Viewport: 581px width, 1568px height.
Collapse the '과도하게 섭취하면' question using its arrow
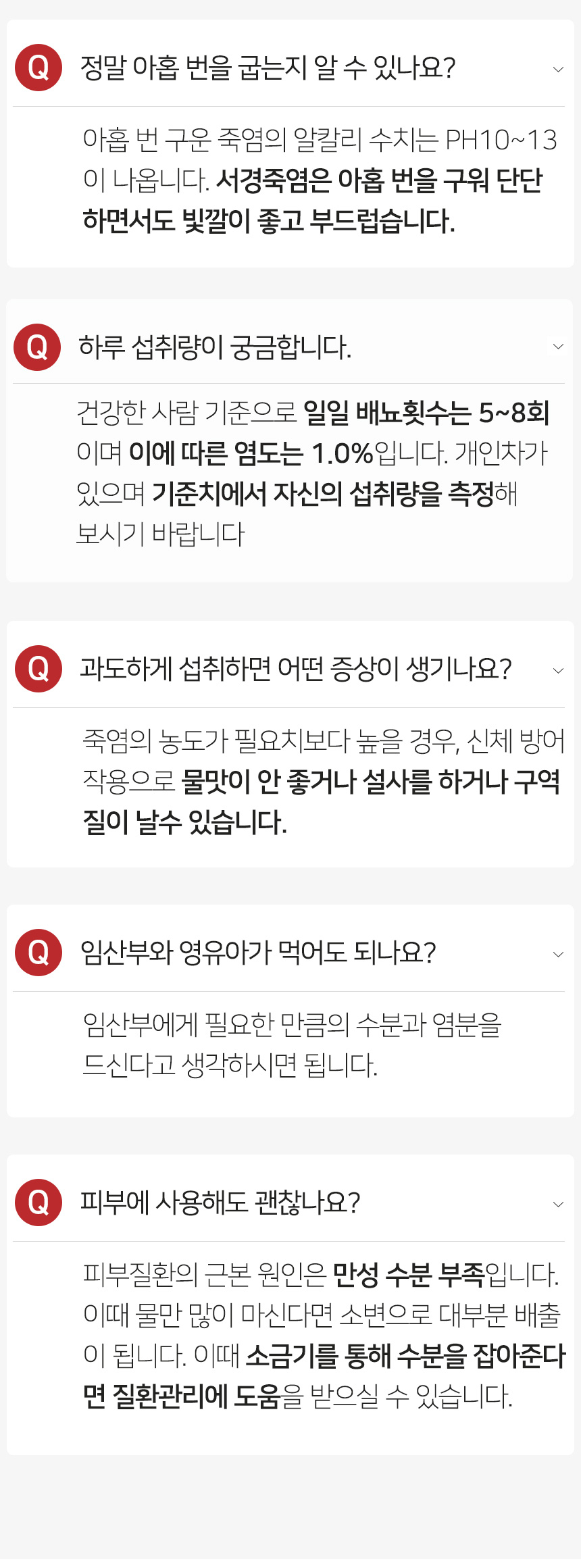(557, 669)
